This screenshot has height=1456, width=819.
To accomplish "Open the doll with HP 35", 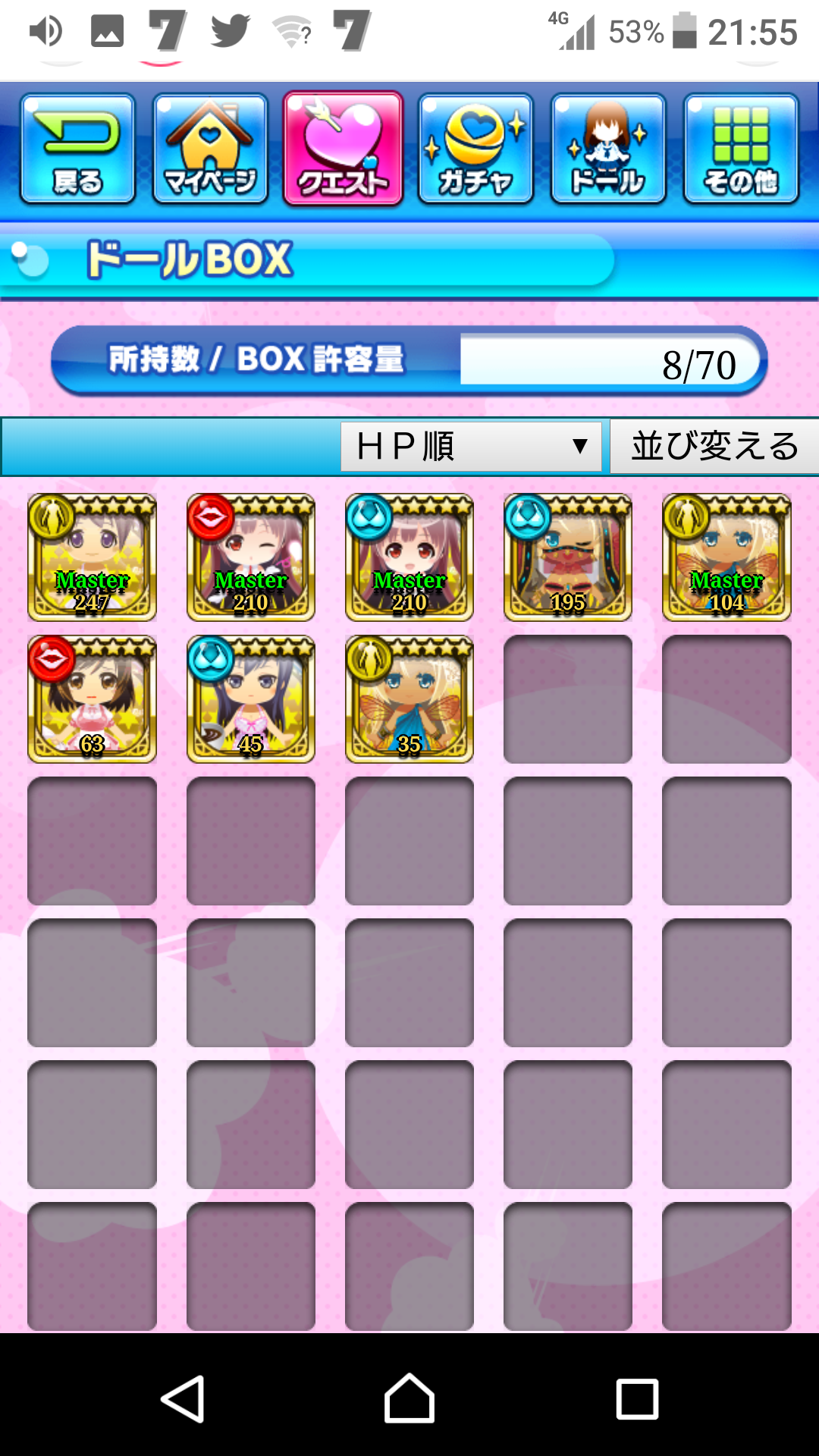I will (x=409, y=699).
